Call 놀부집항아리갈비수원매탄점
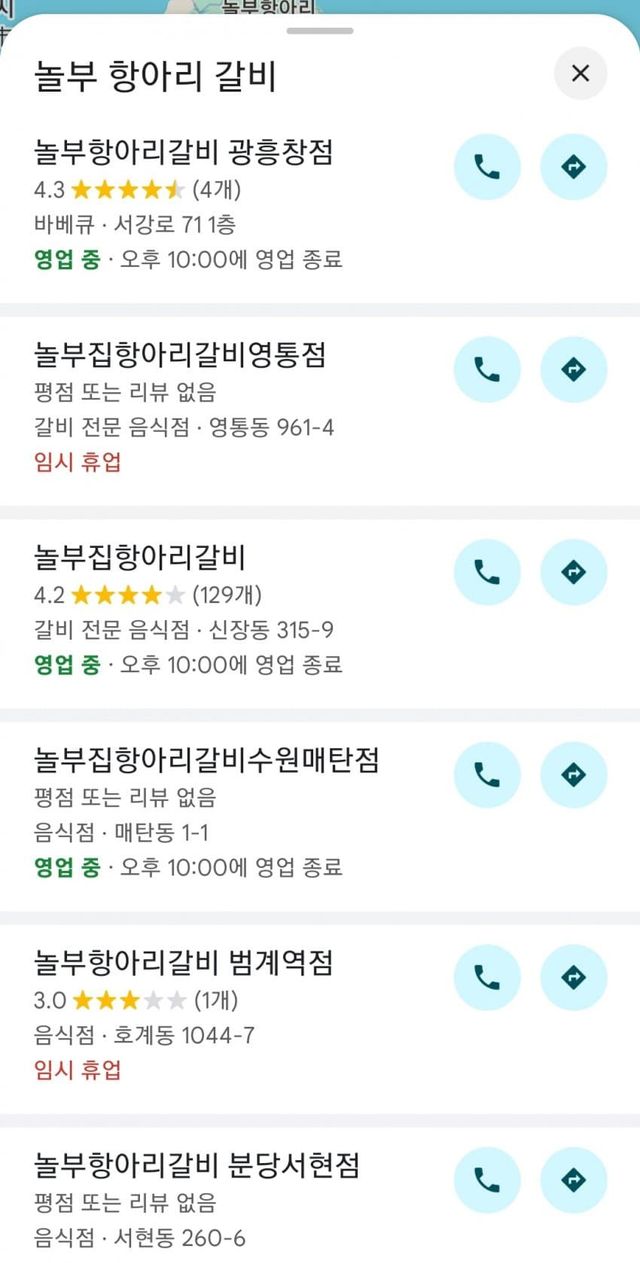 pyautogui.click(x=487, y=775)
